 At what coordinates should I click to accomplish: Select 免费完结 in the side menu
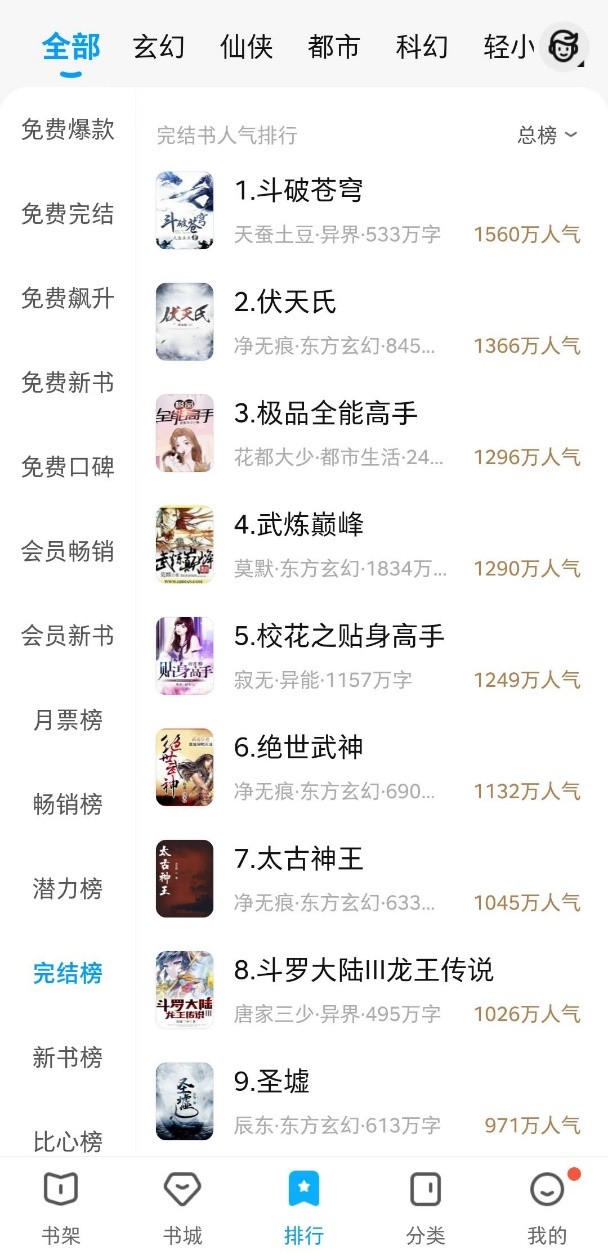(68, 214)
